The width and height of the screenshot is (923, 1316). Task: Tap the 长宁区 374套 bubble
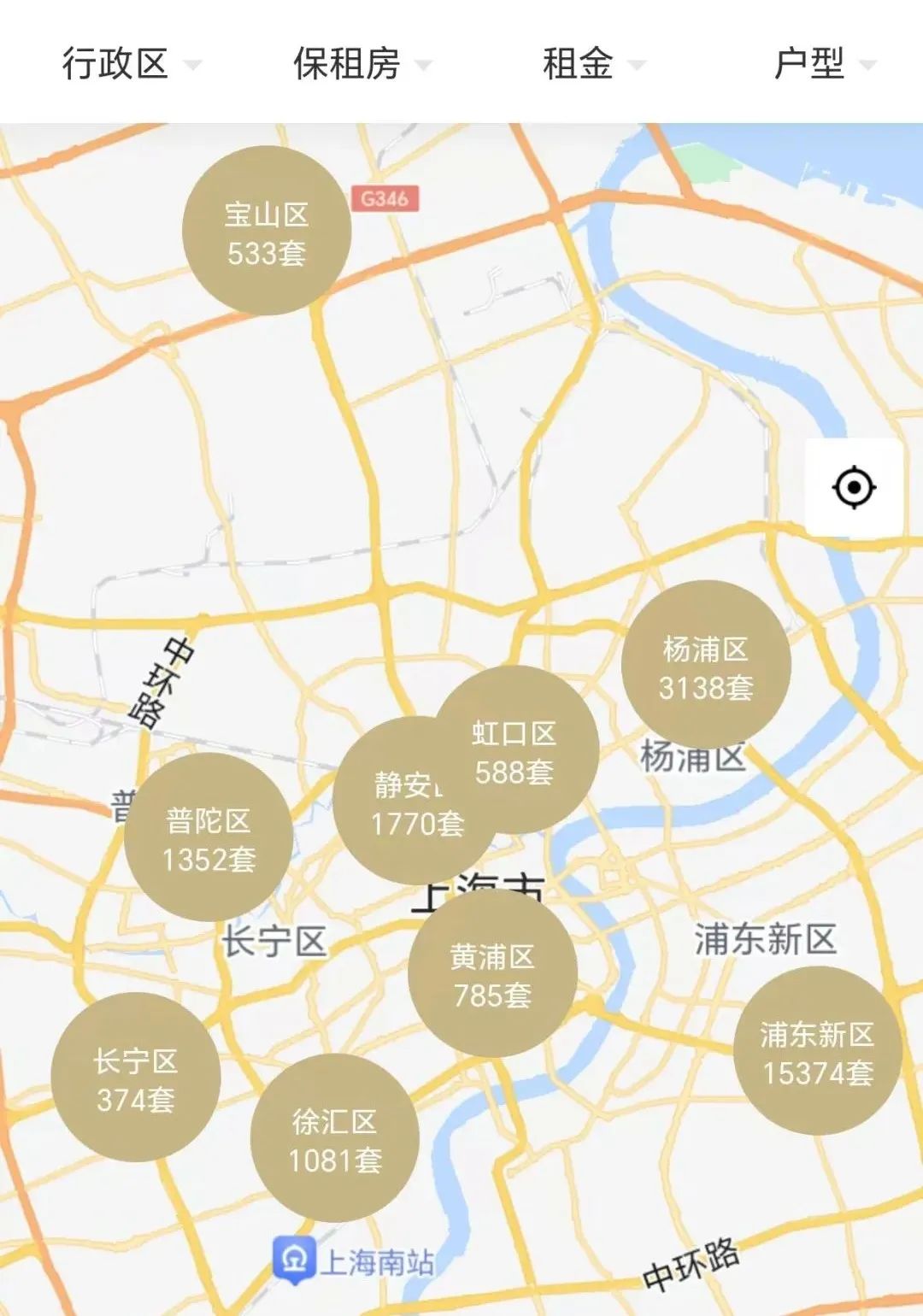(136, 1078)
